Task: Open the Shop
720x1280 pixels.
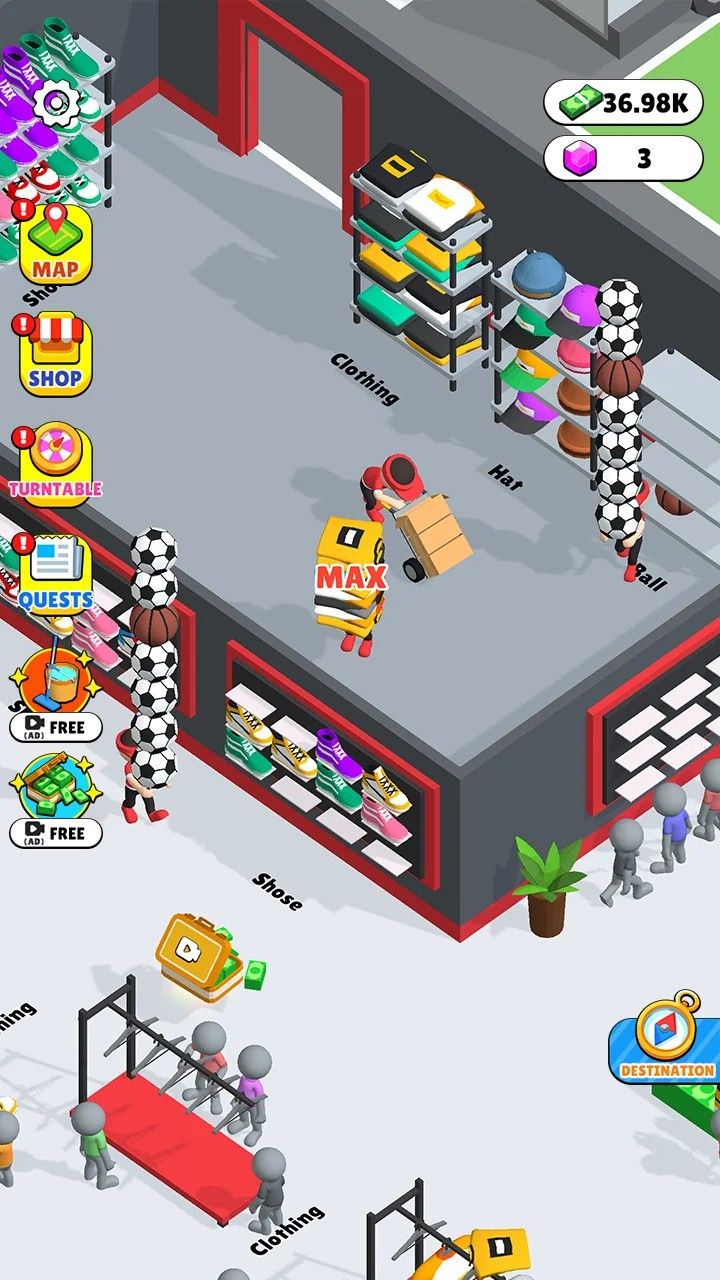Action: (x=56, y=356)
